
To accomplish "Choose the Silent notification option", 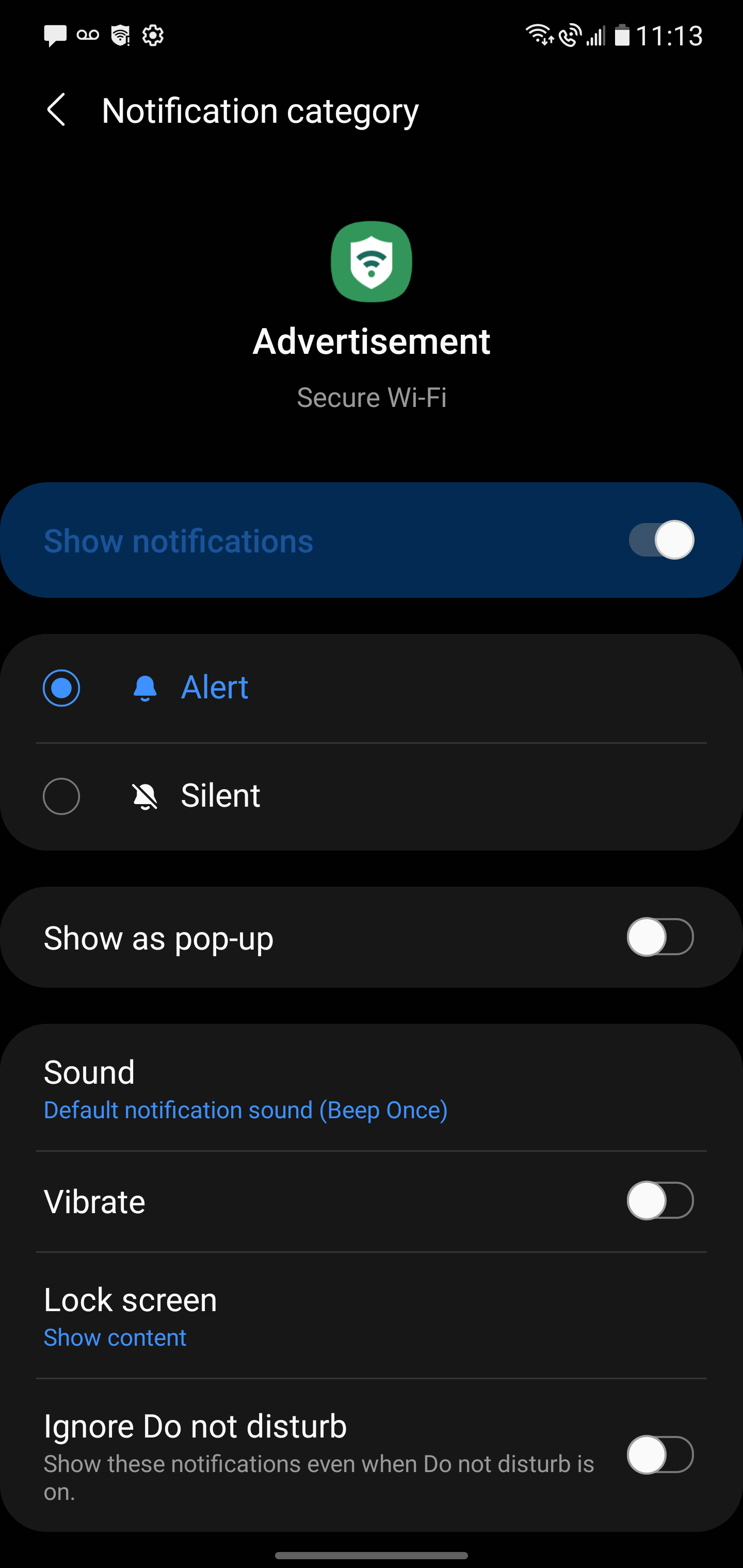I will click(x=61, y=796).
